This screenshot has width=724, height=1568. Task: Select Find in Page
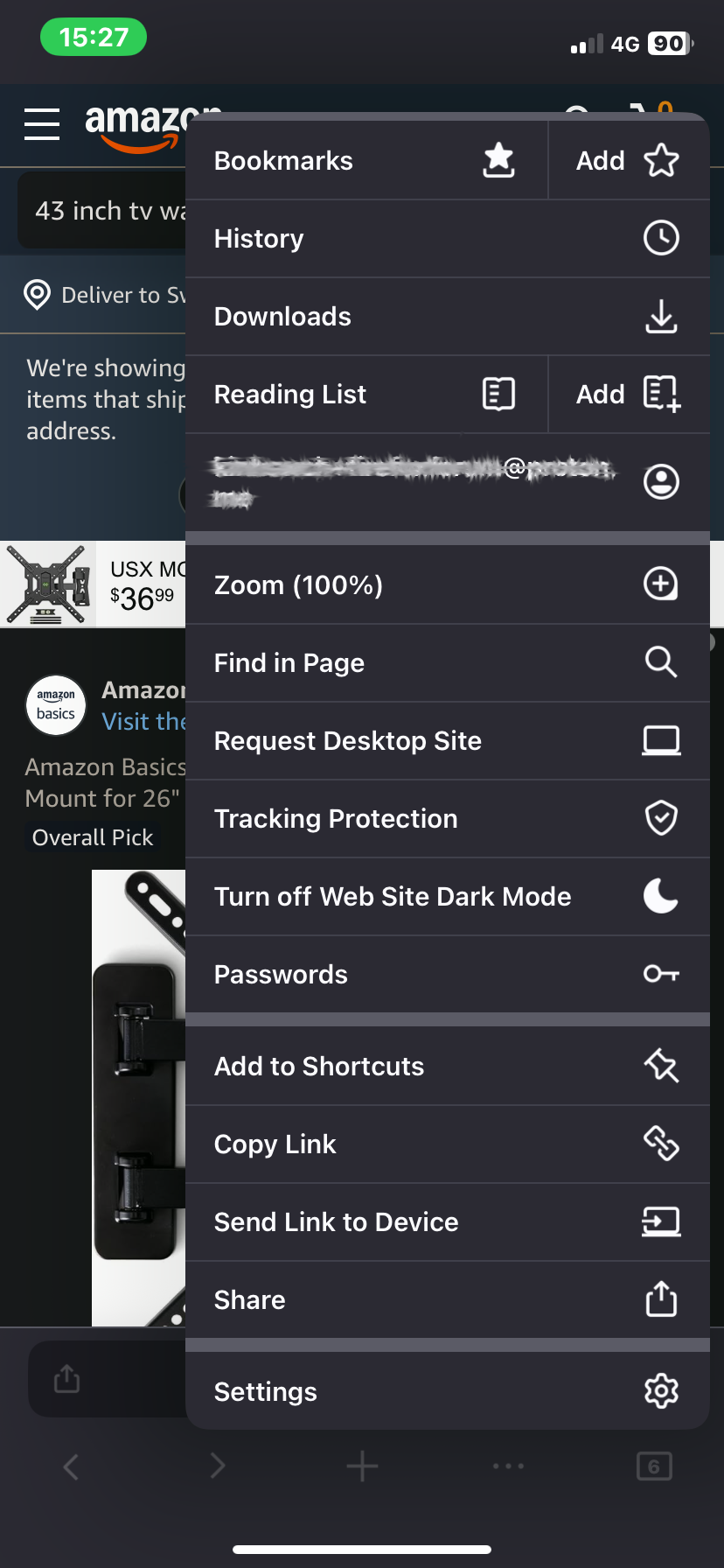pyautogui.click(x=447, y=663)
